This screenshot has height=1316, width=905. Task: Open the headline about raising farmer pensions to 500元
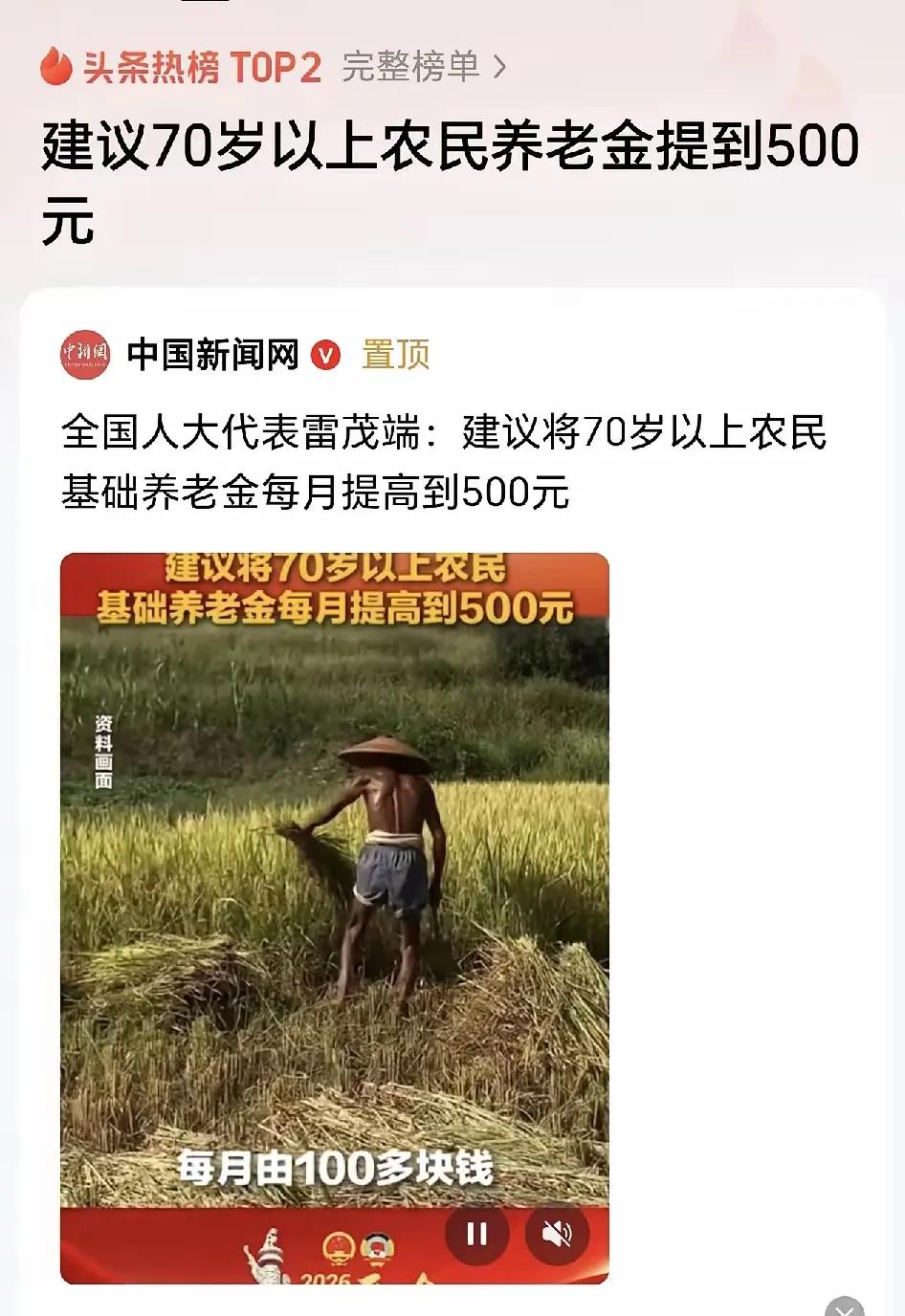(450, 182)
